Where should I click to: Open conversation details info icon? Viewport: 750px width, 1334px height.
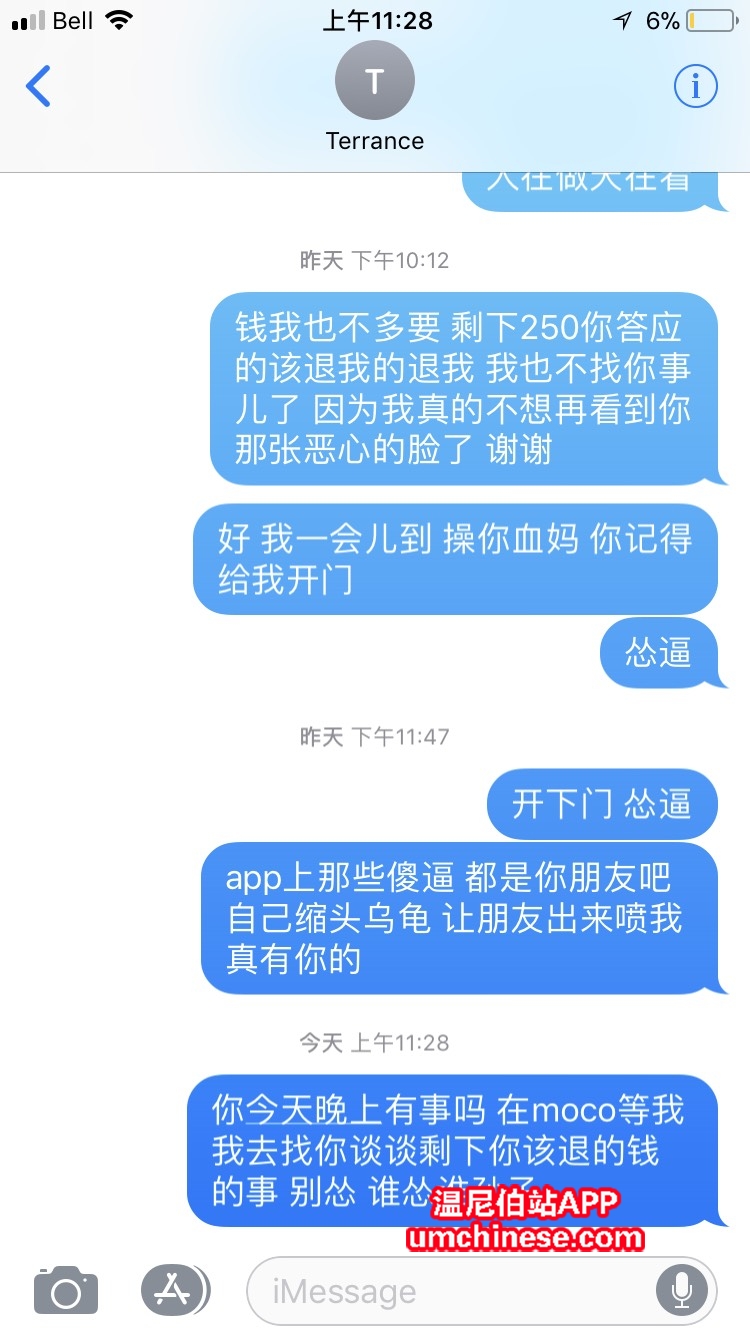click(x=695, y=87)
